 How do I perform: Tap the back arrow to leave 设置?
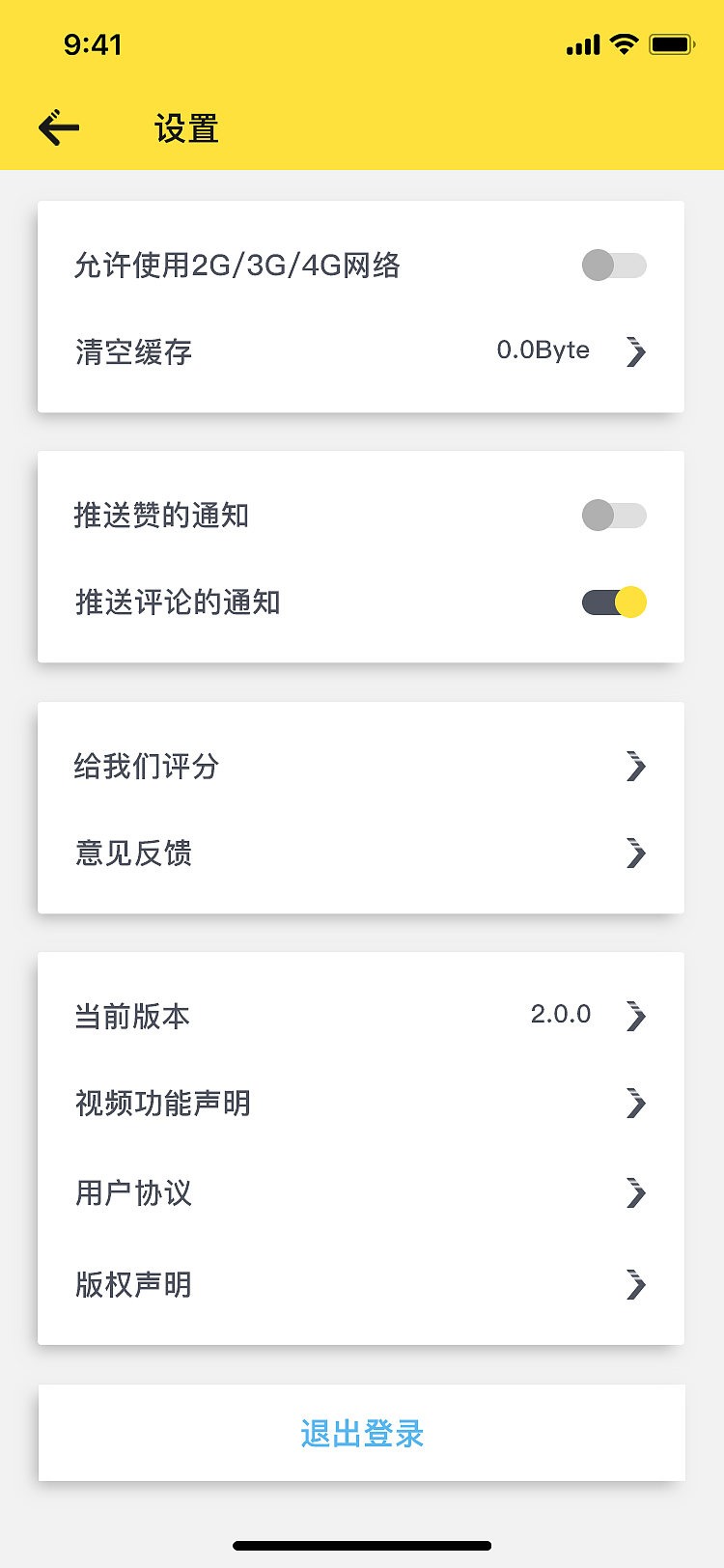click(x=58, y=127)
